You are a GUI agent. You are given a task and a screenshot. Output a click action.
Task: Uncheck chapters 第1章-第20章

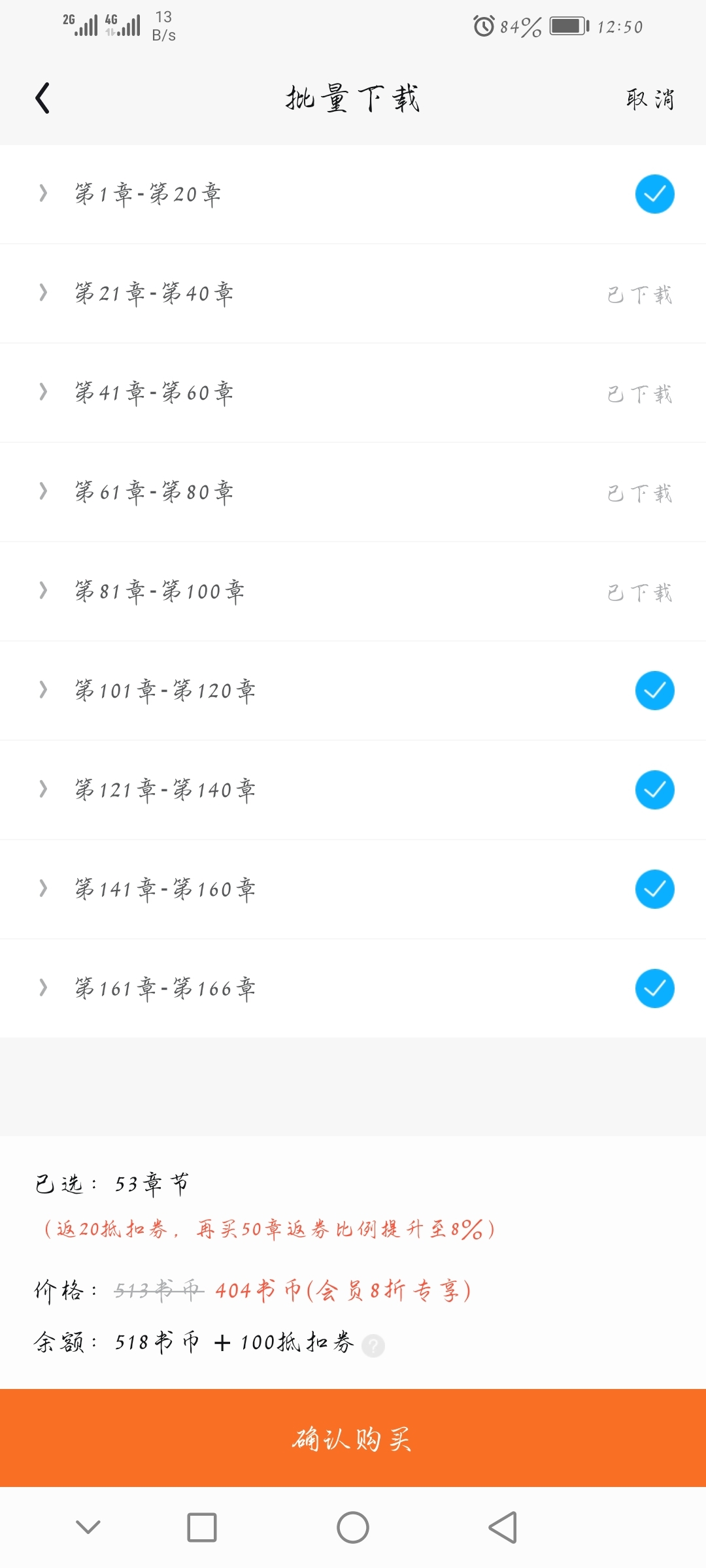click(654, 194)
